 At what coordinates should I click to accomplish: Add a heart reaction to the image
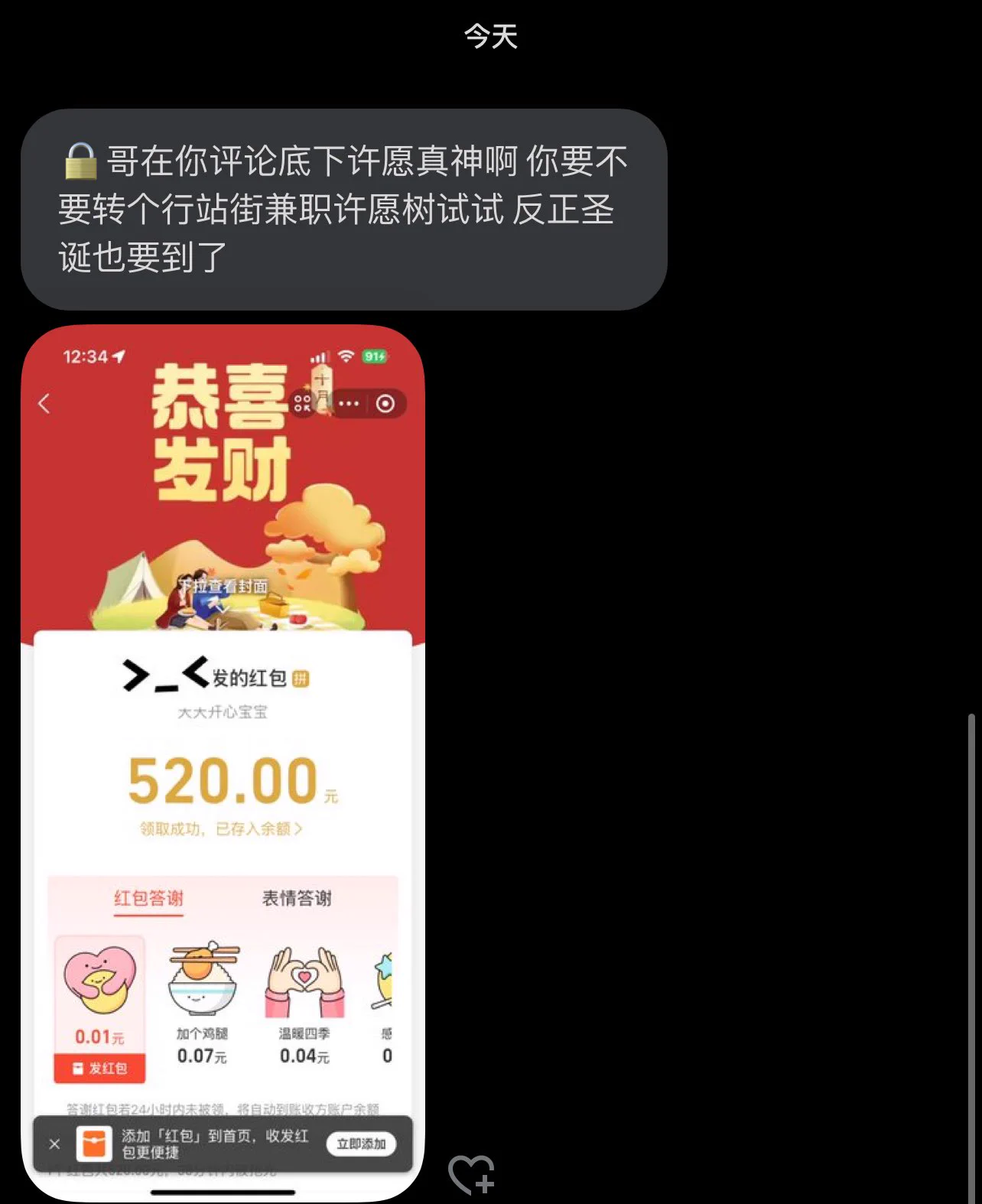(x=471, y=1174)
